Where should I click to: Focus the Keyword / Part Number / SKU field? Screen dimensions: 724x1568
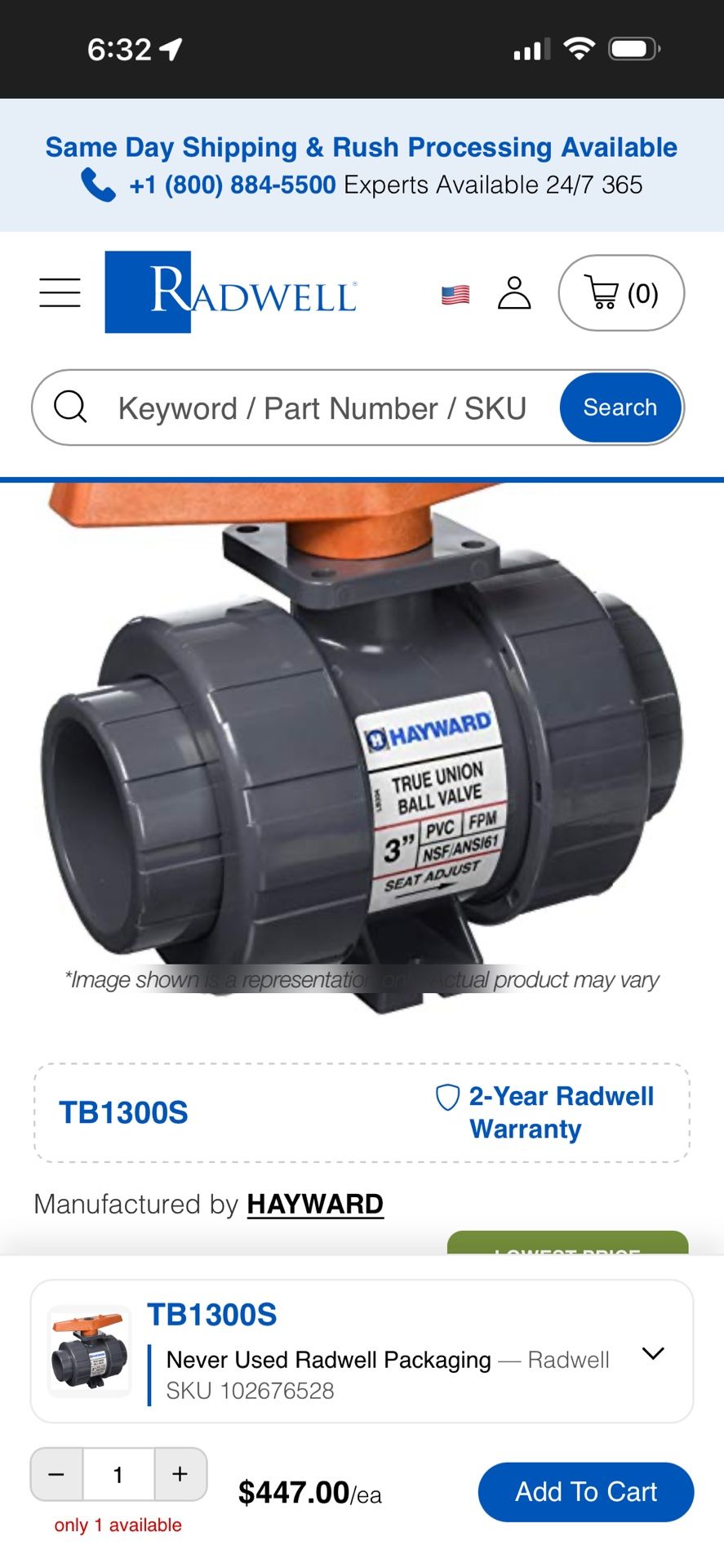pos(322,408)
